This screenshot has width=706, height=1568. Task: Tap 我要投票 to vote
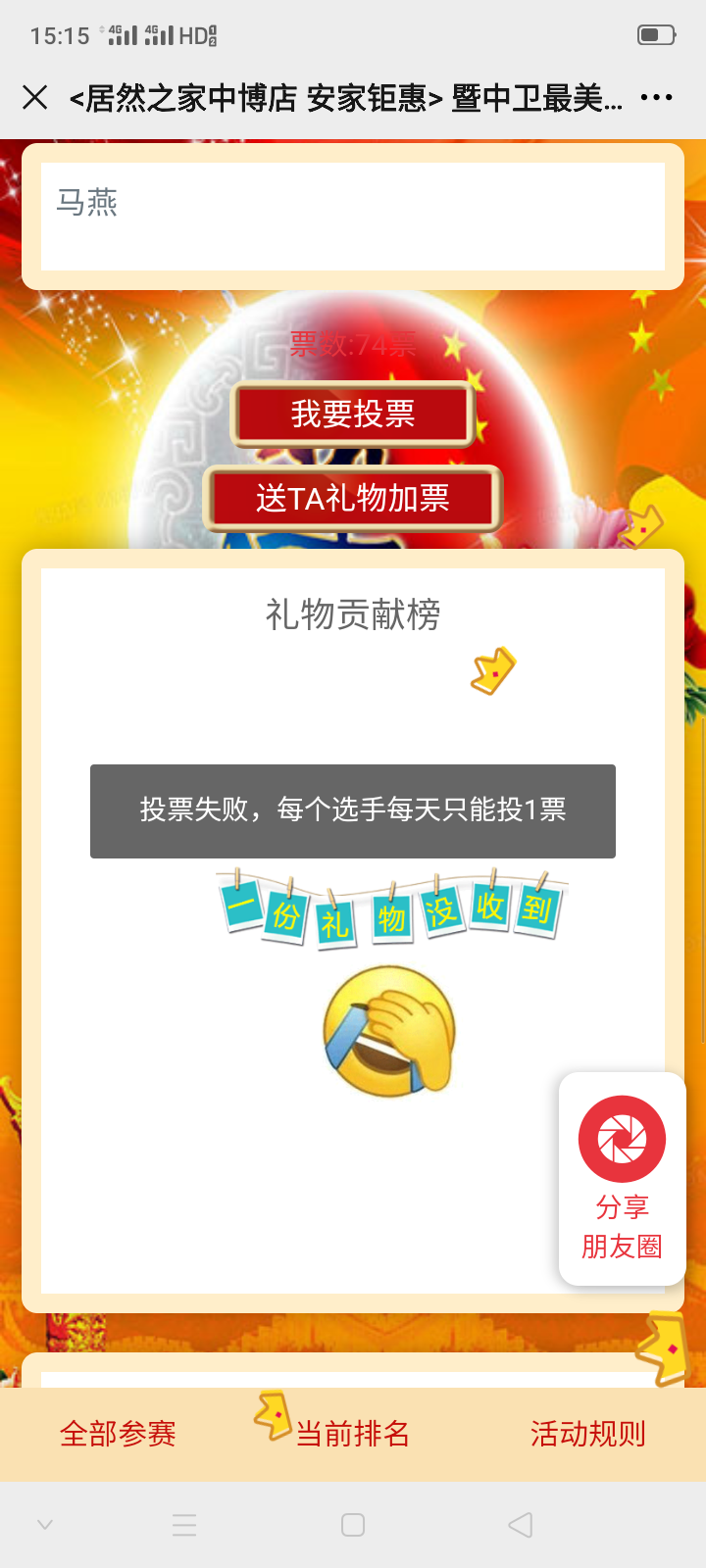pos(353,415)
